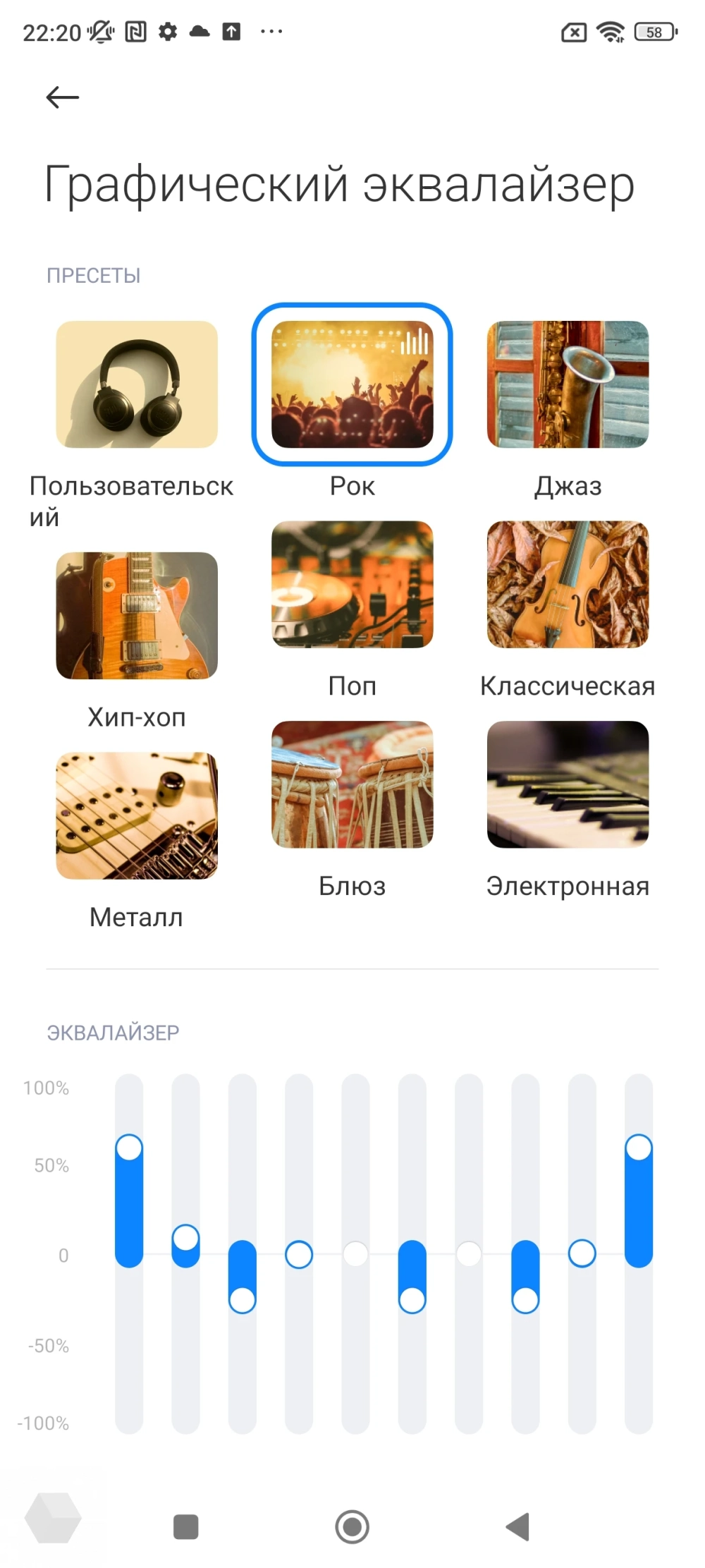The height and width of the screenshot is (1568, 705).
Task: Tap the last equalizer band slider
Action: click(639, 1148)
